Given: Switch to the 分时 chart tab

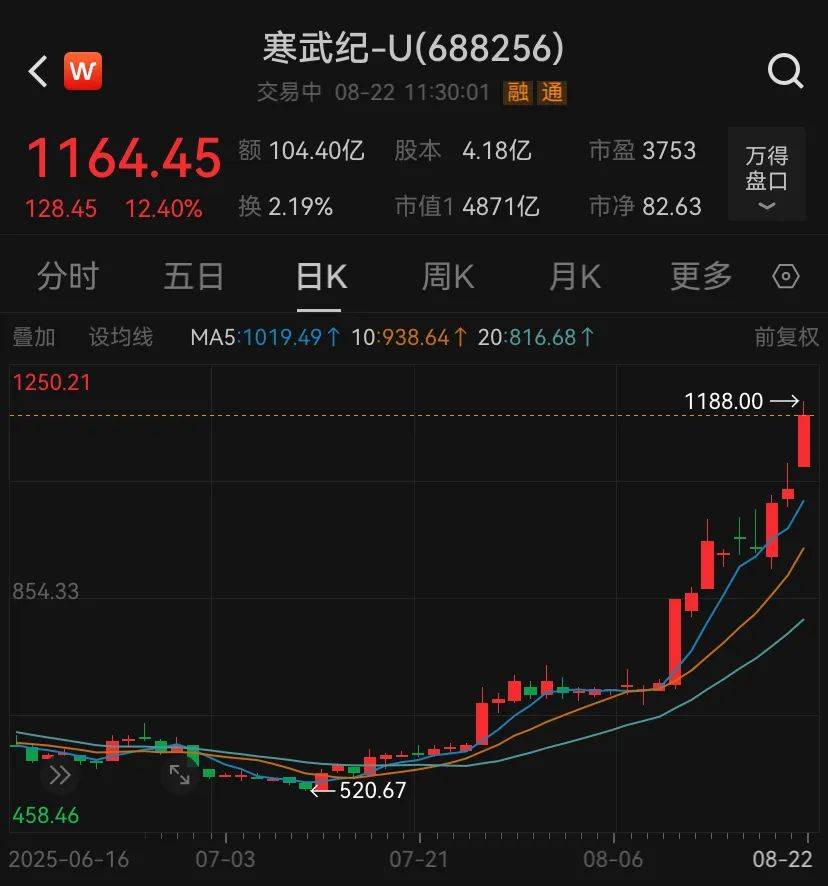Looking at the screenshot, I should [x=68, y=277].
